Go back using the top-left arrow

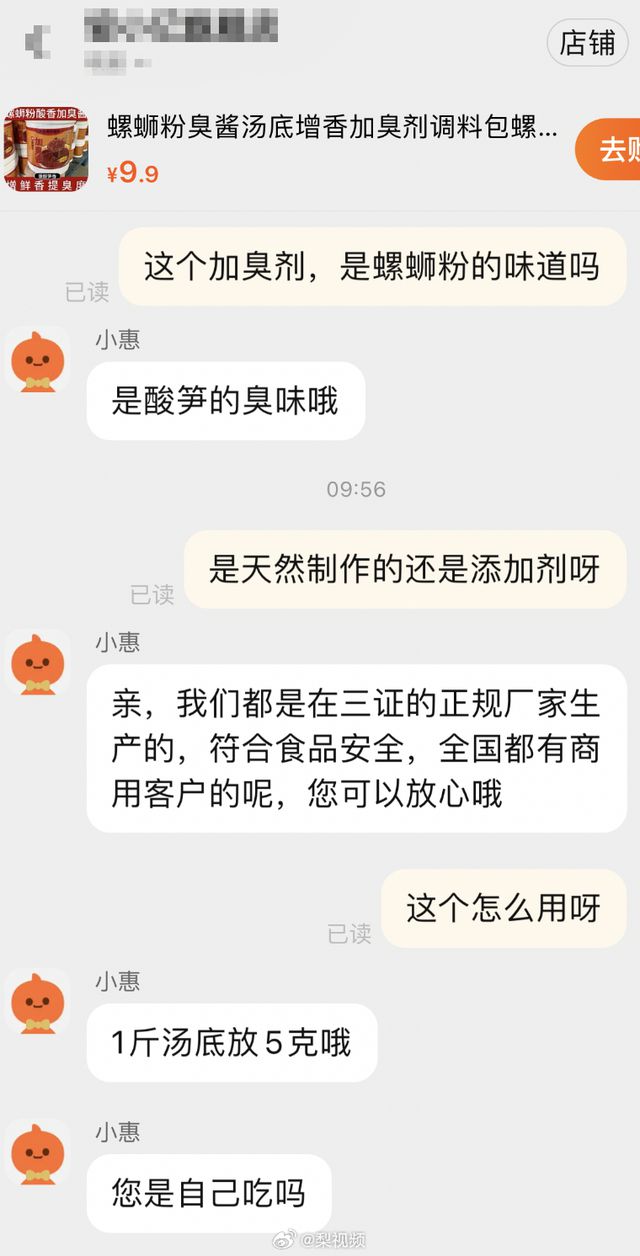click(x=38, y=42)
